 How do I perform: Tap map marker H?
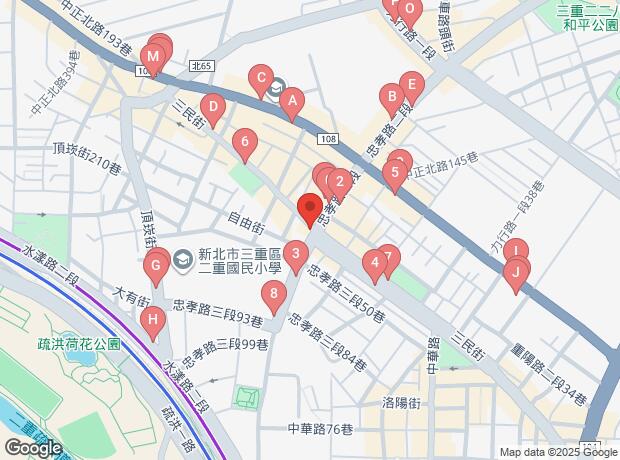[153, 322]
